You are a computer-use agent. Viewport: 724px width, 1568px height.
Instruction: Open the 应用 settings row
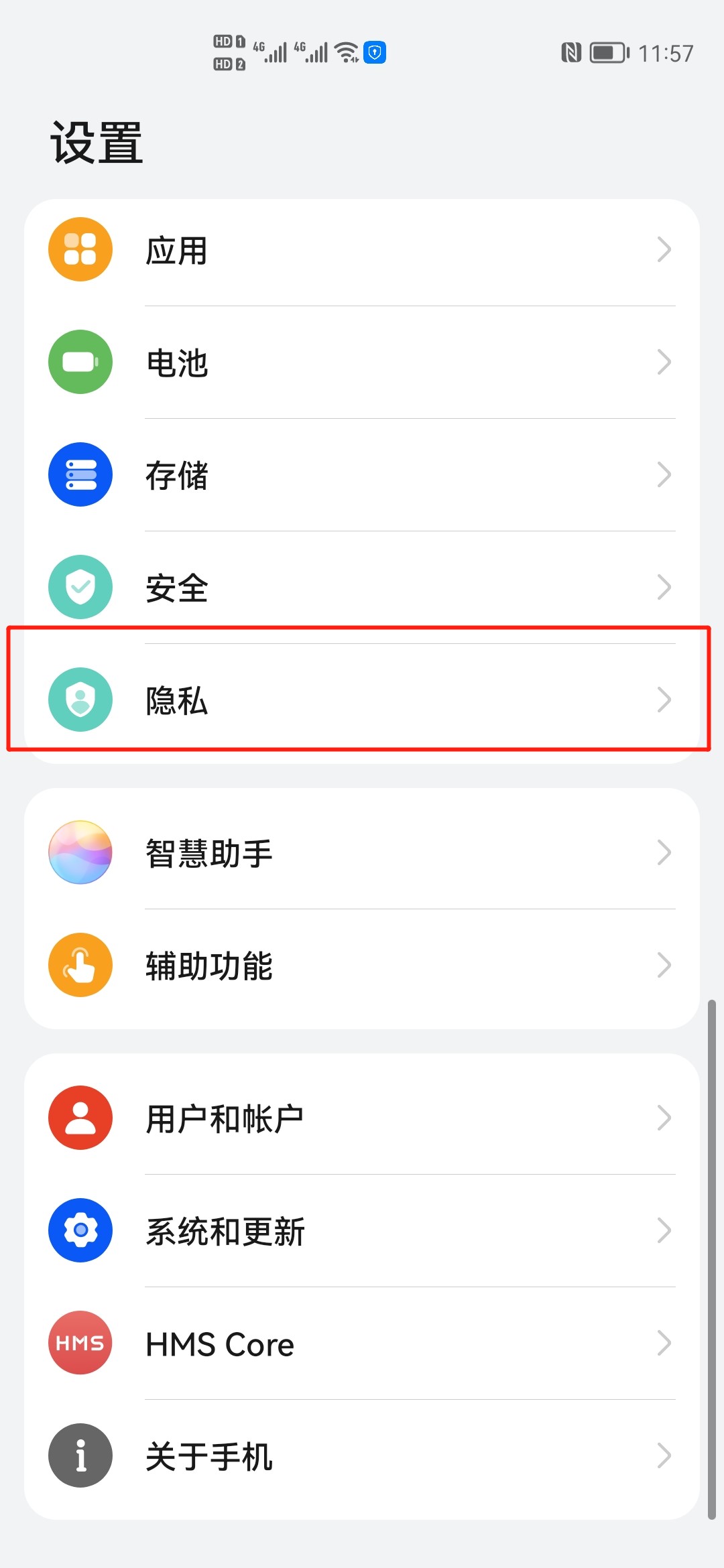362,250
